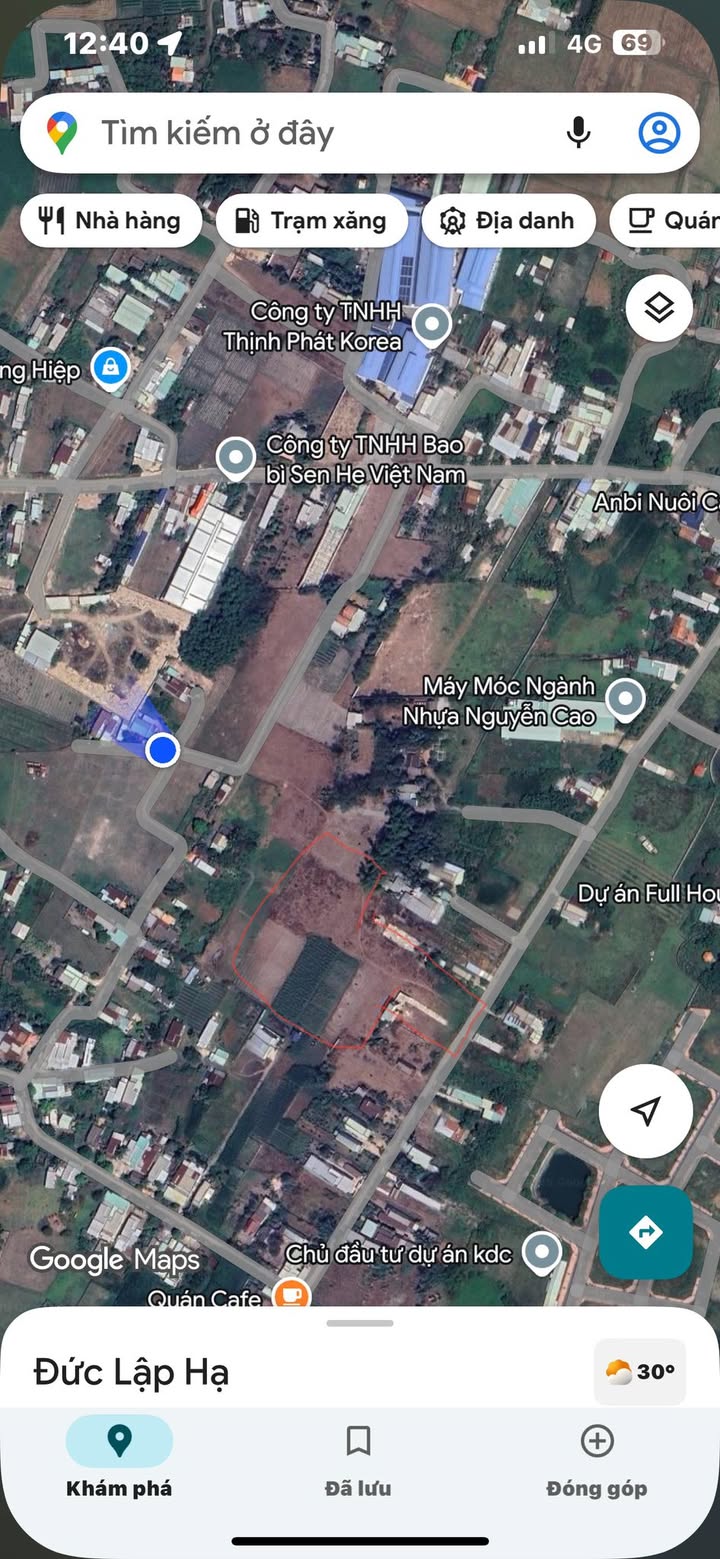The height and width of the screenshot is (1559, 720).
Task: Tap the Quán Cafe map pin
Action: click(291, 1295)
